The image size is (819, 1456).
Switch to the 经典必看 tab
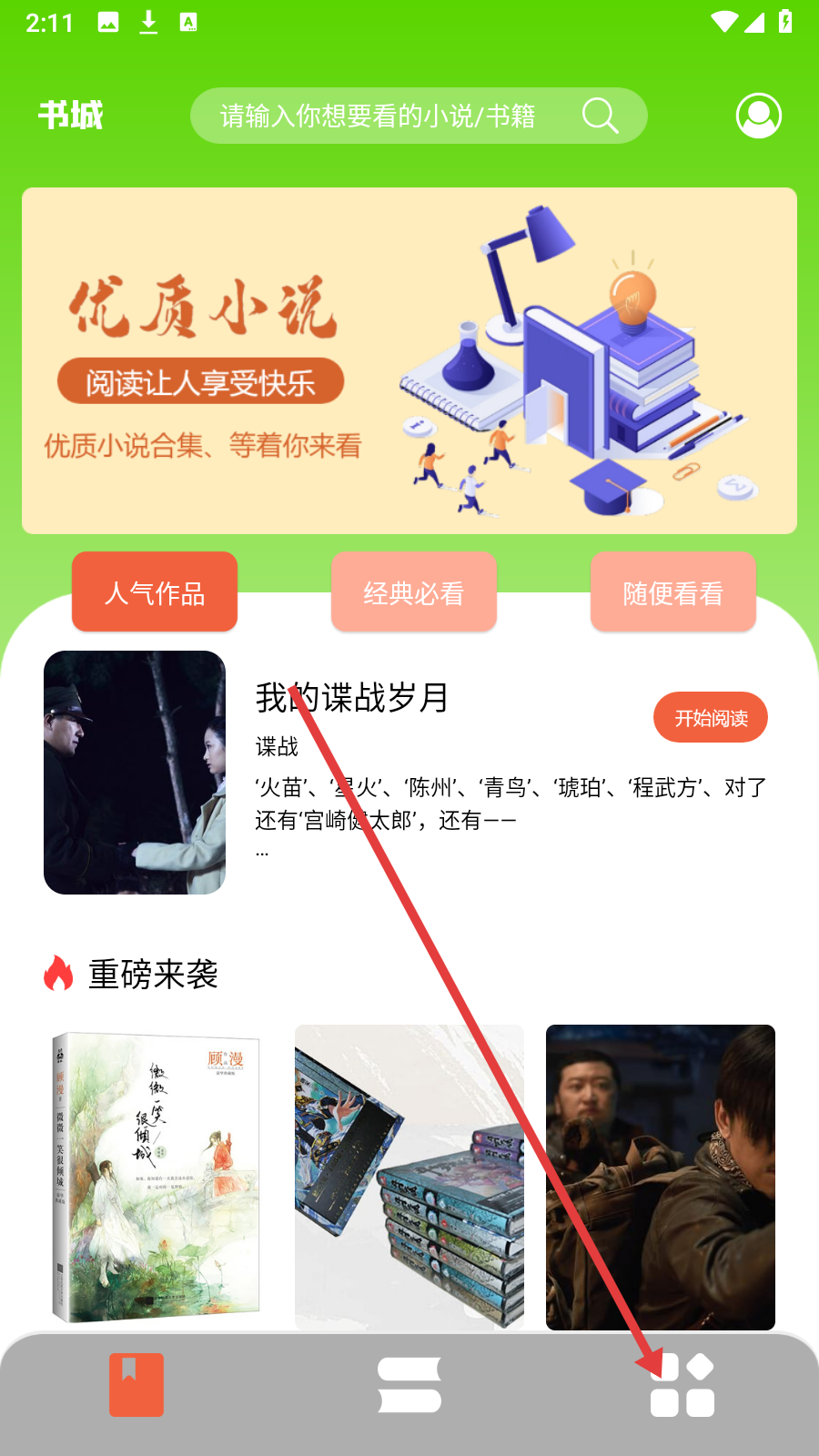coord(414,591)
